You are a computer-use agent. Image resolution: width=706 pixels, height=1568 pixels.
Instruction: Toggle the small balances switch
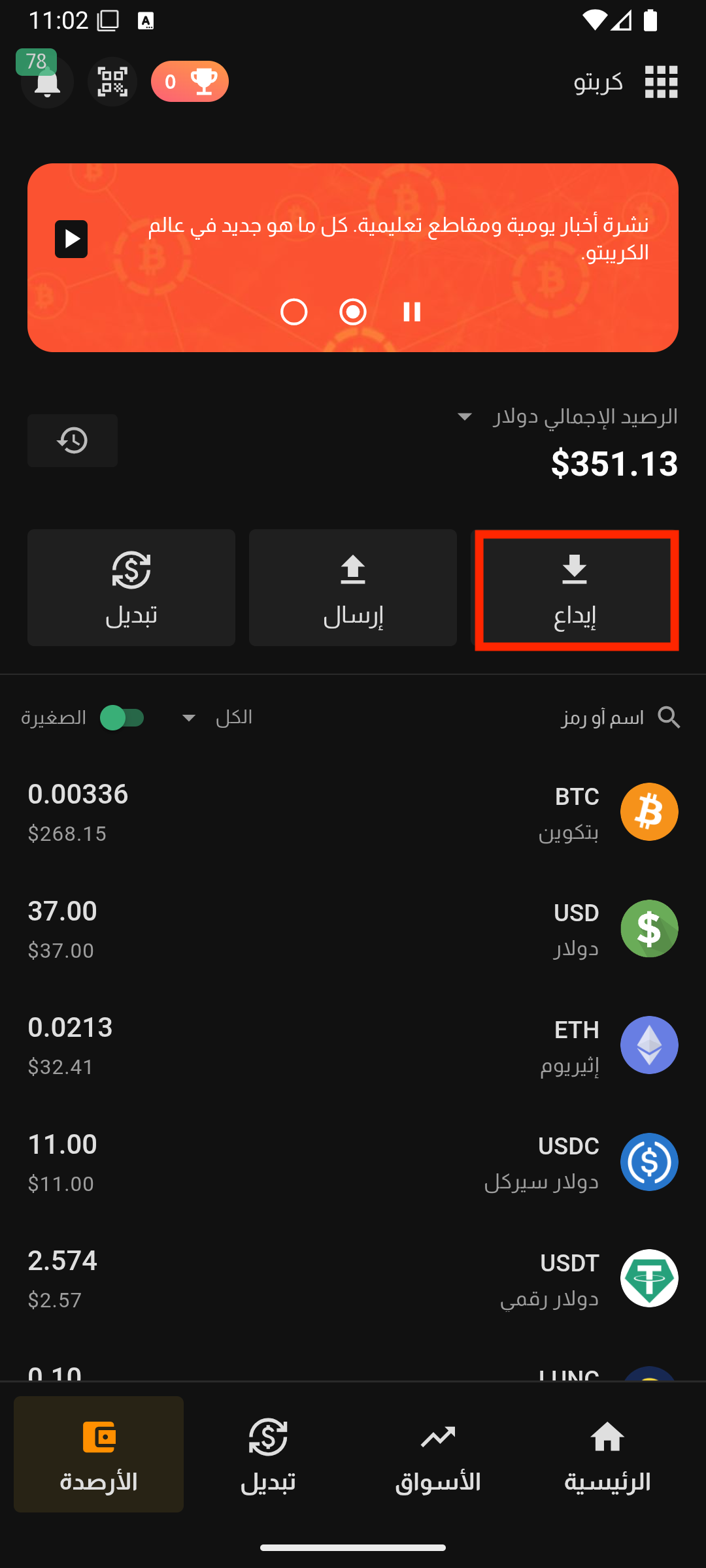[x=122, y=718]
